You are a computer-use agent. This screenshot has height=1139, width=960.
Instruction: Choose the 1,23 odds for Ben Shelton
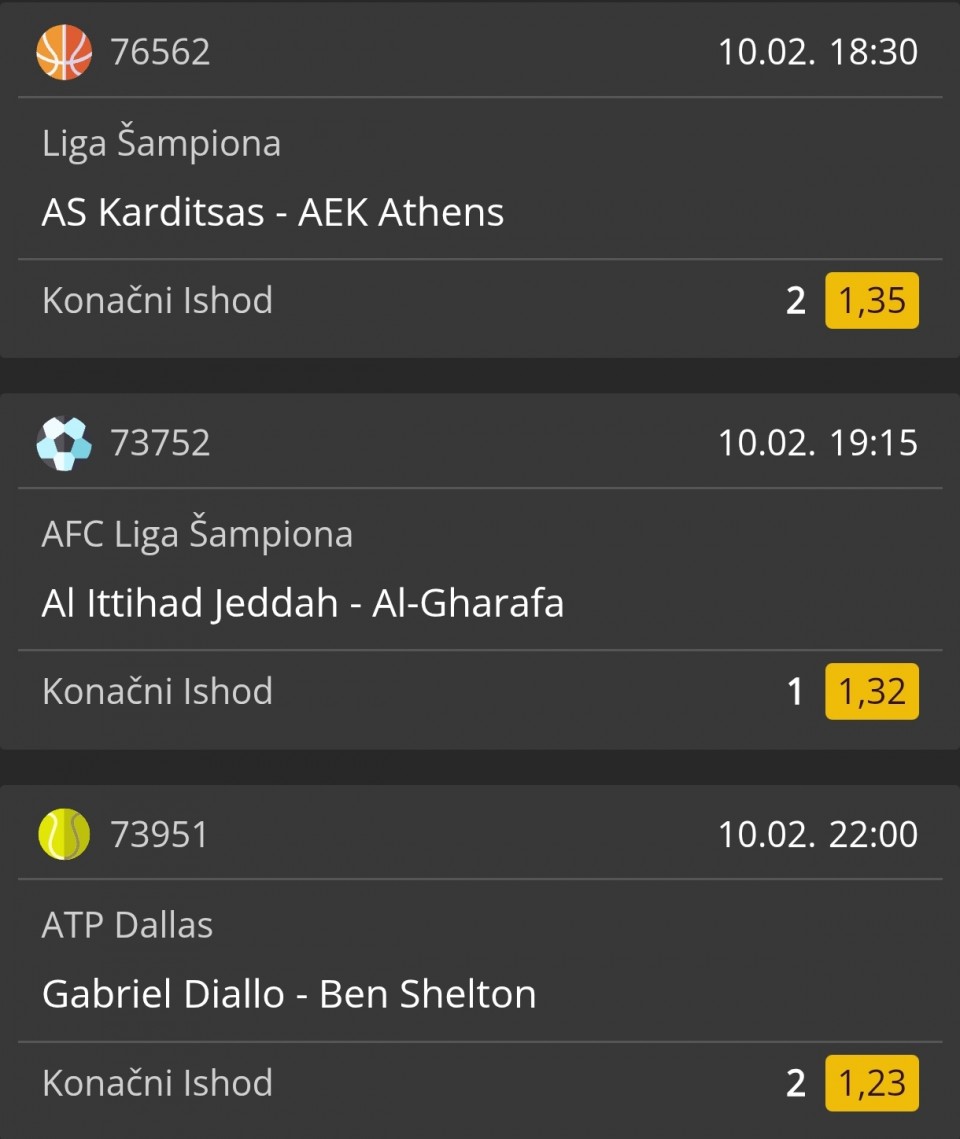(x=871, y=1083)
